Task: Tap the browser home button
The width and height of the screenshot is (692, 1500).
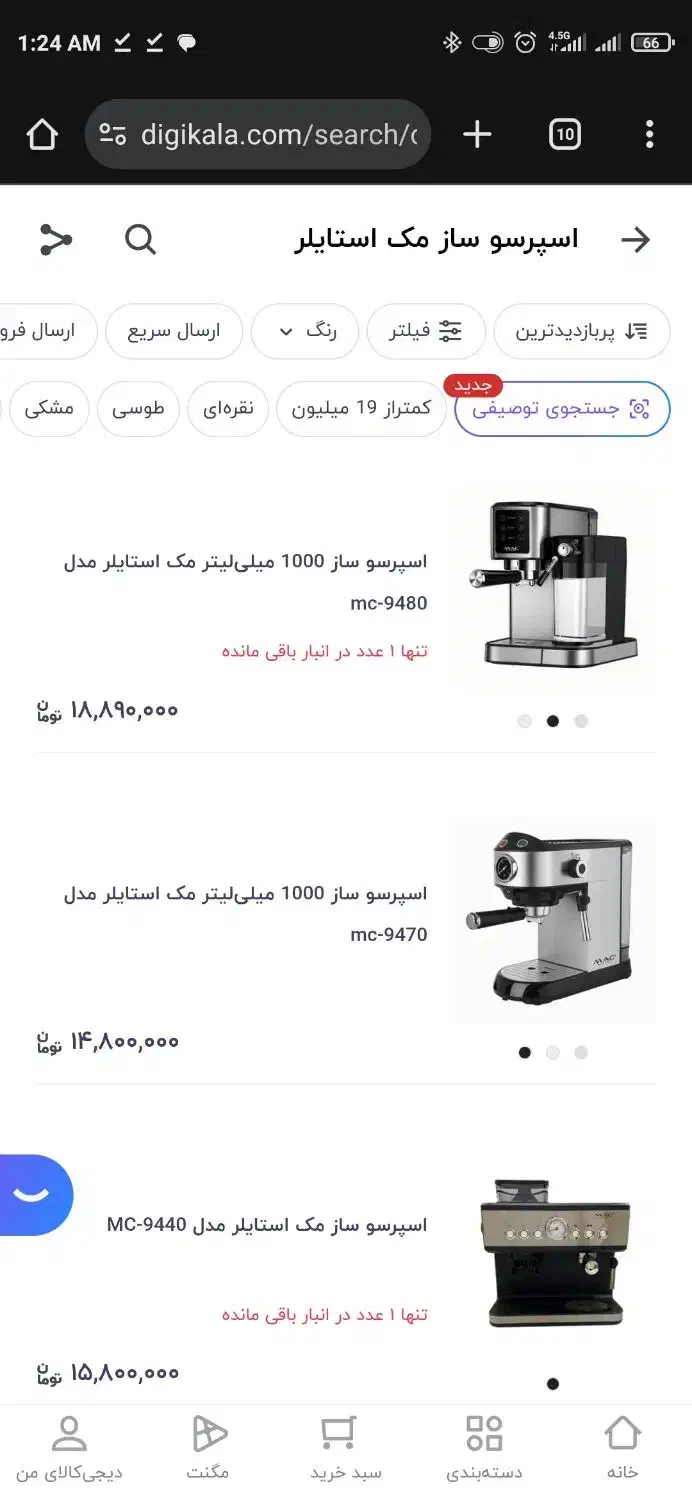Action: 42,134
